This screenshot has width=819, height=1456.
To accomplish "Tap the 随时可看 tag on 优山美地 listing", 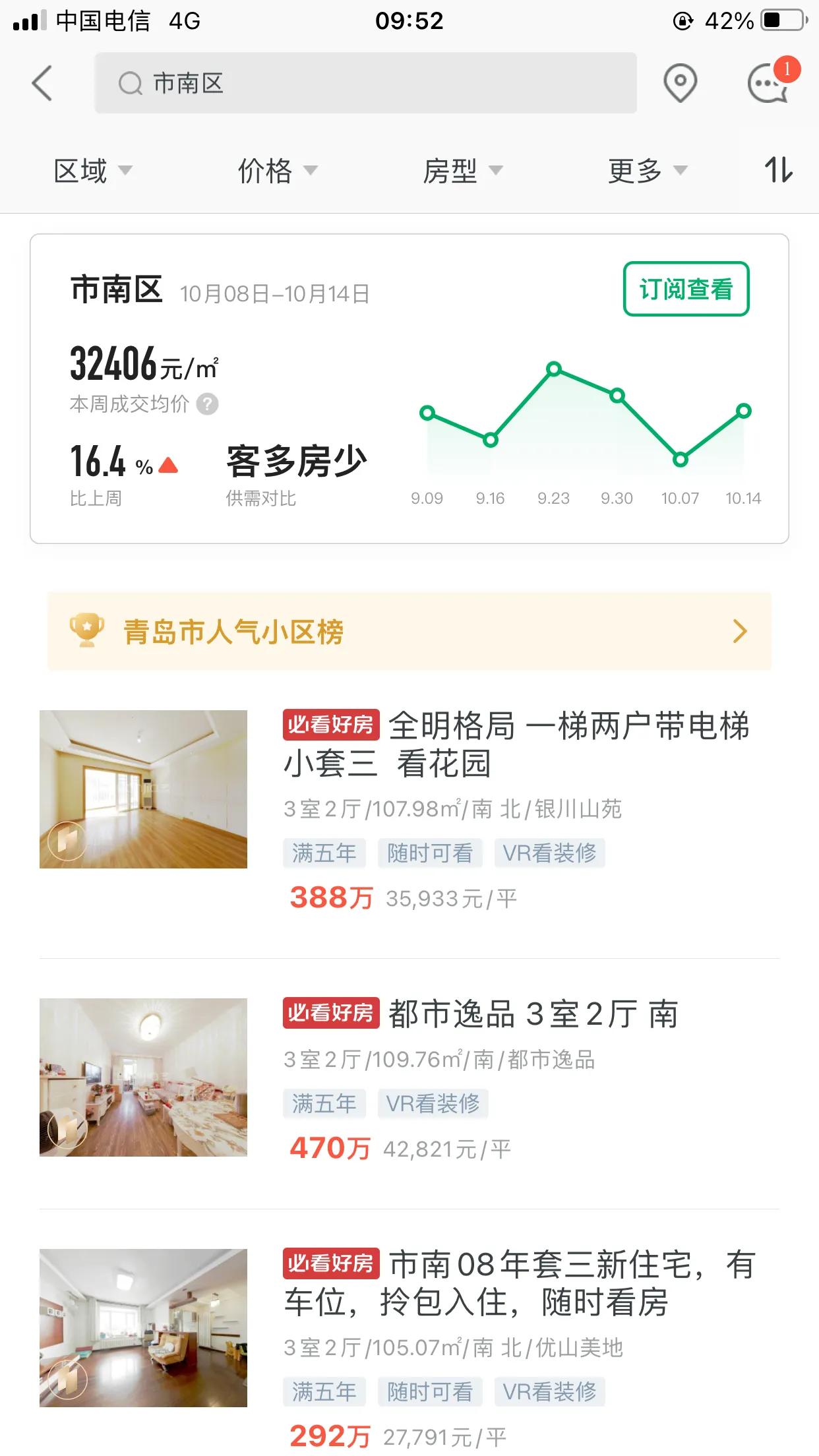I will (x=430, y=1391).
